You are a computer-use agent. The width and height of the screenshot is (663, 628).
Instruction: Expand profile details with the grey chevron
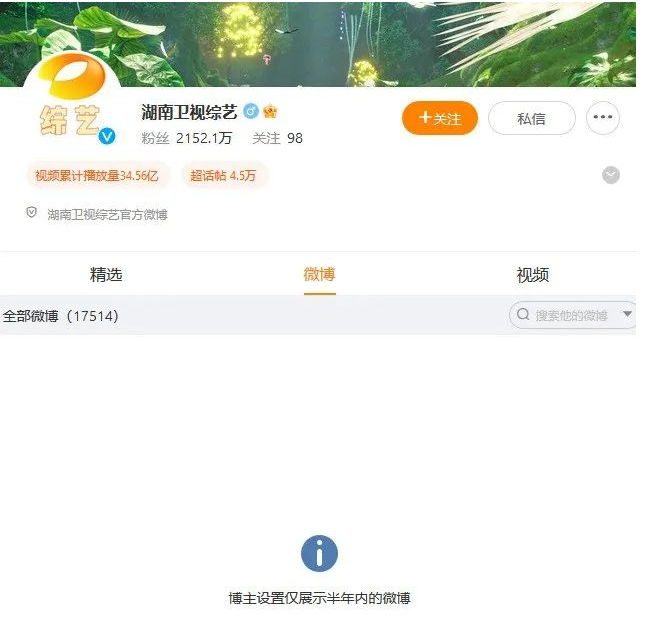pyautogui.click(x=611, y=175)
